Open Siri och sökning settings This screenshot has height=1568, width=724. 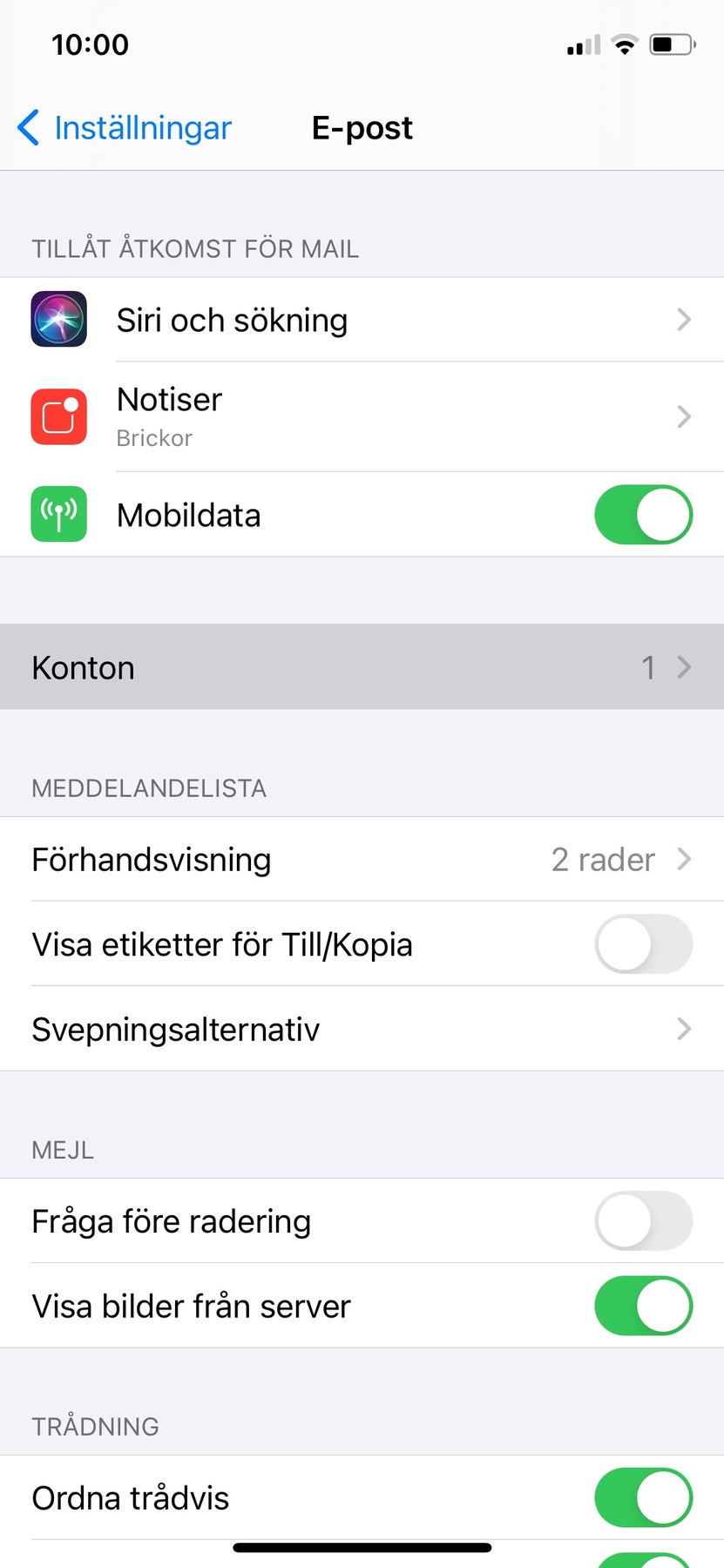pos(362,320)
